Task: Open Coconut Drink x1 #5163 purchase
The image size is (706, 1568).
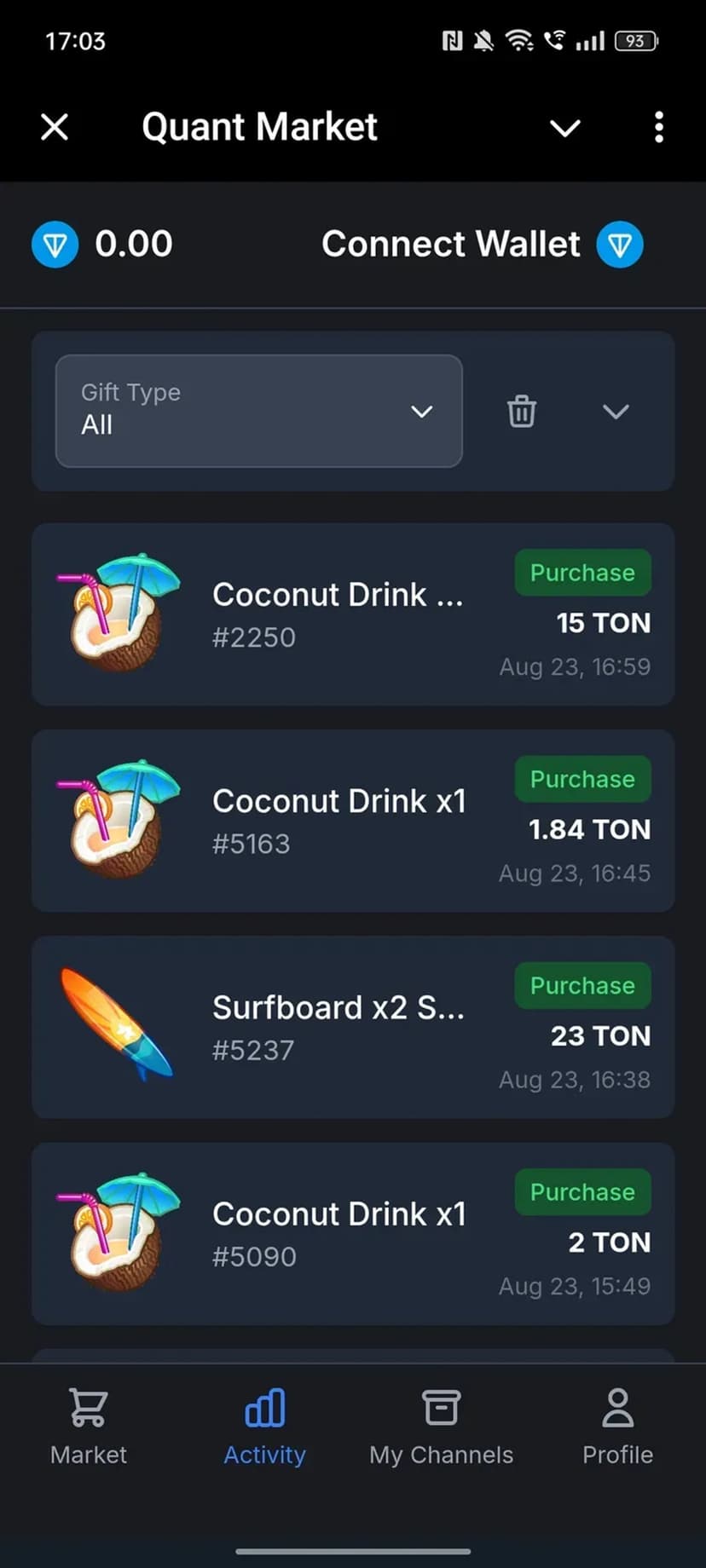Action: click(353, 821)
